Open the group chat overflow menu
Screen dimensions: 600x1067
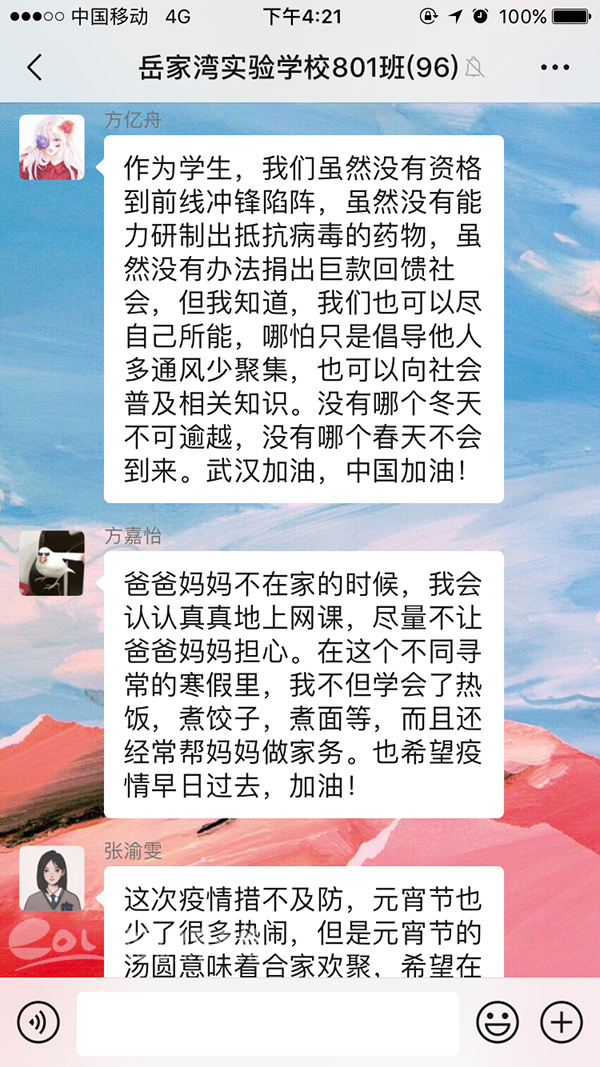pyautogui.click(x=554, y=68)
